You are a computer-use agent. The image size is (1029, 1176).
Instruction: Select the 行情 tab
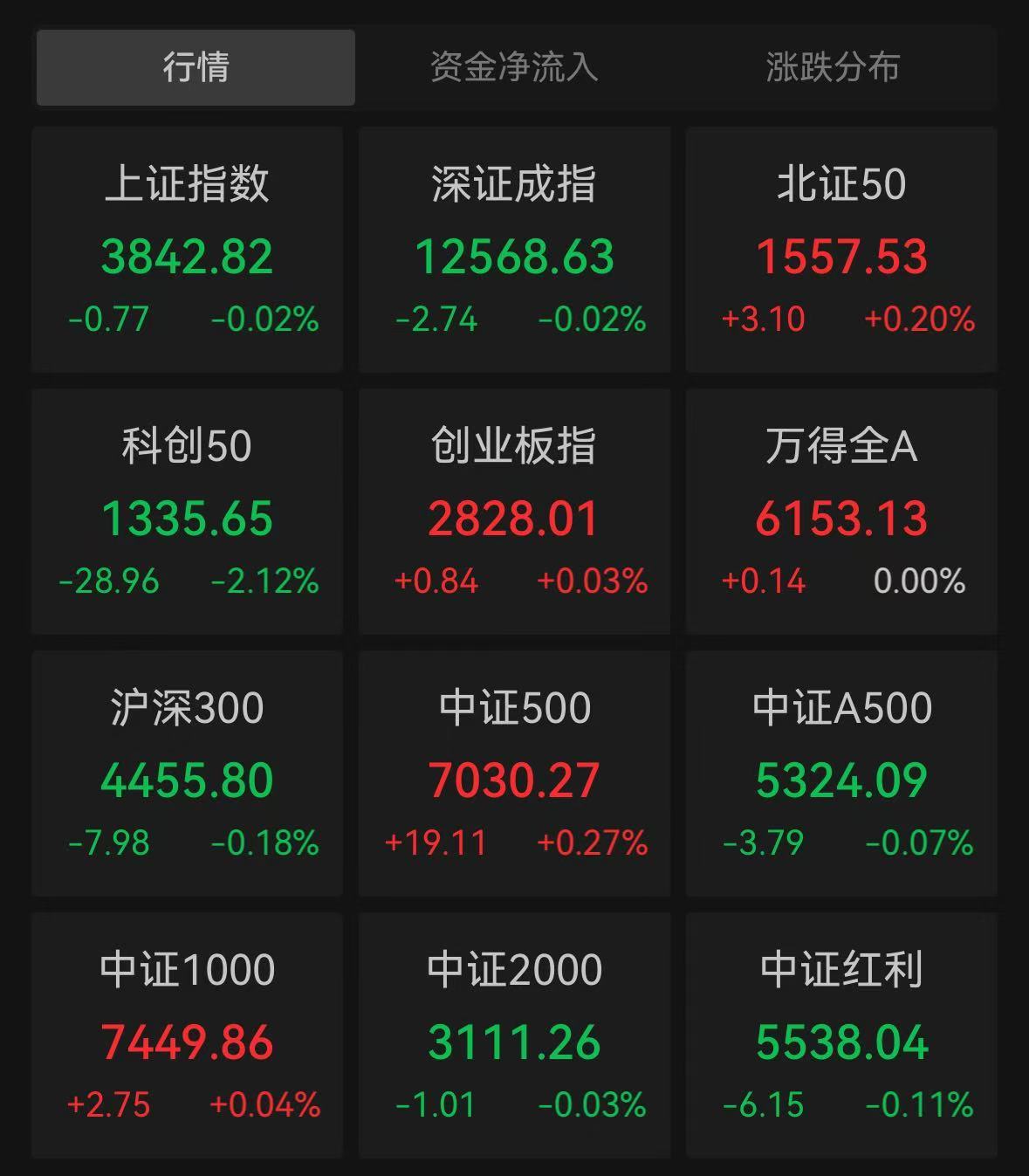(x=196, y=67)
